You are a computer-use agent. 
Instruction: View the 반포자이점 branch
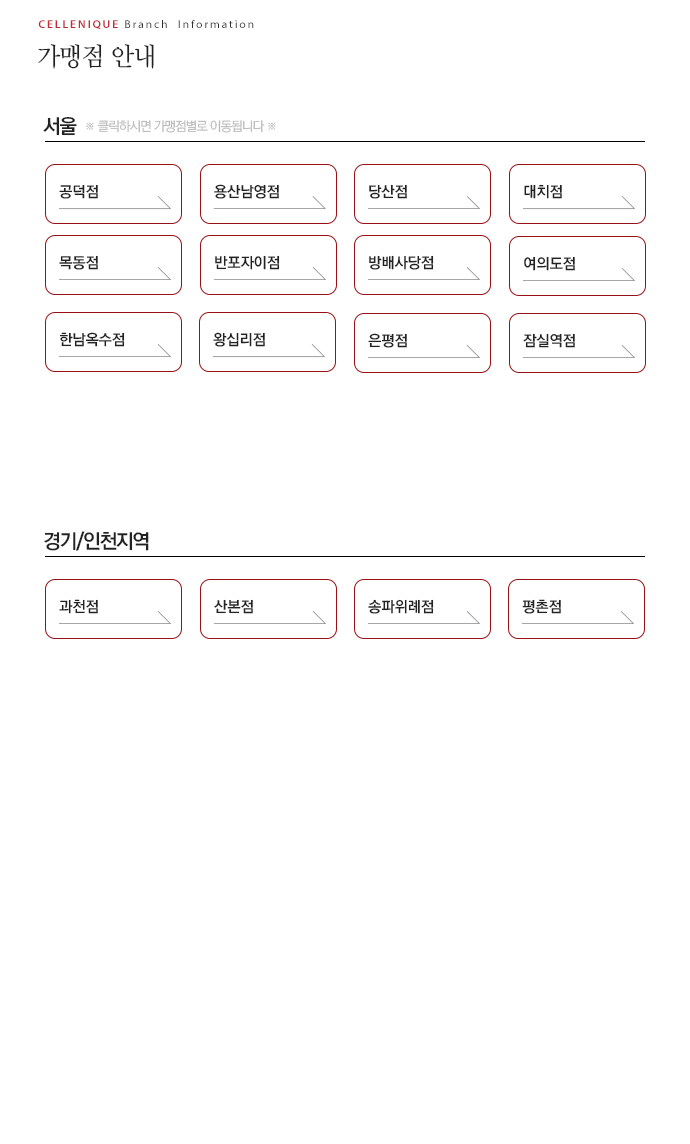click(x=268, y=265)
